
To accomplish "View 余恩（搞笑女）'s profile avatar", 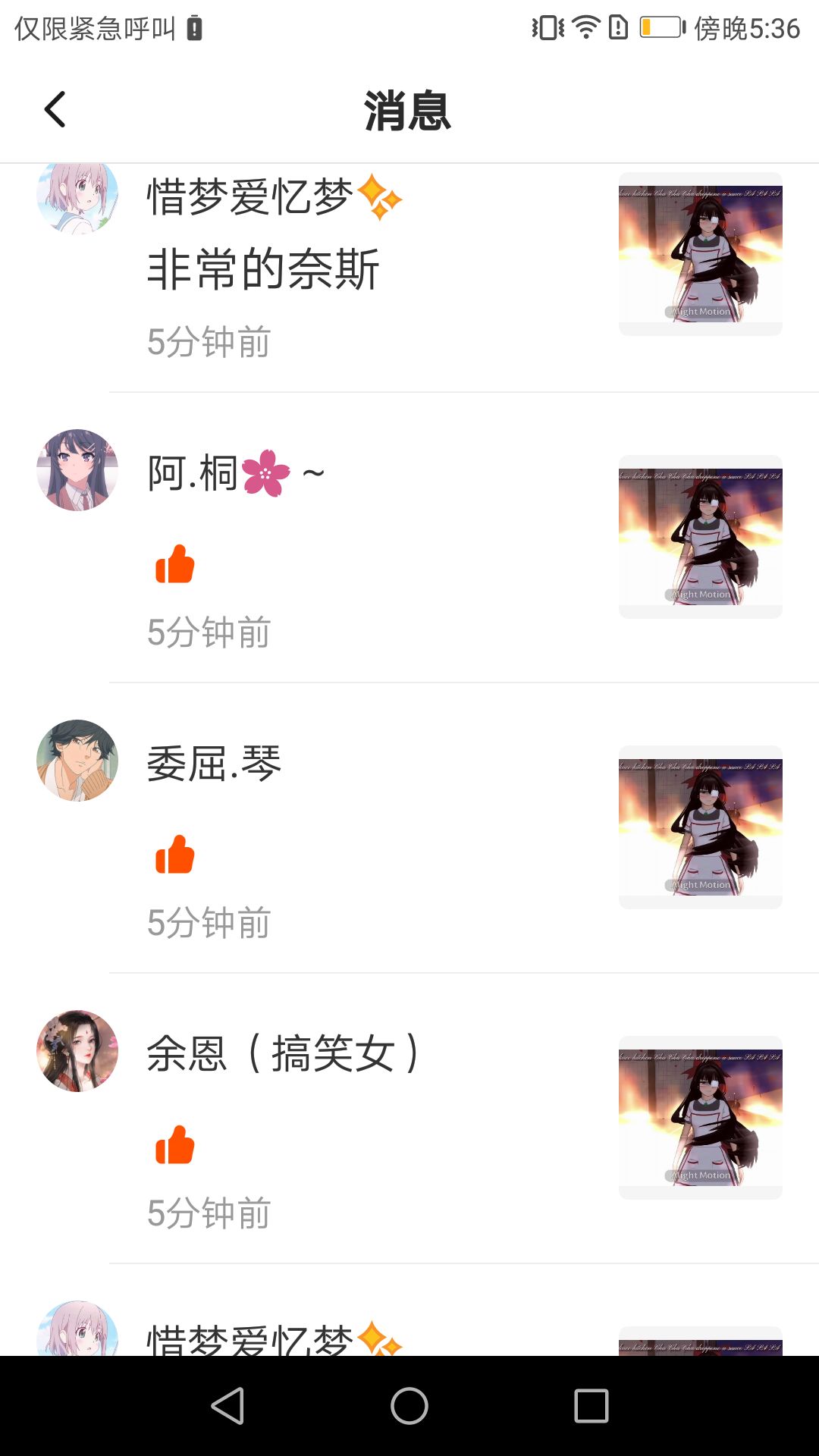I will (x=77, y=1051).
